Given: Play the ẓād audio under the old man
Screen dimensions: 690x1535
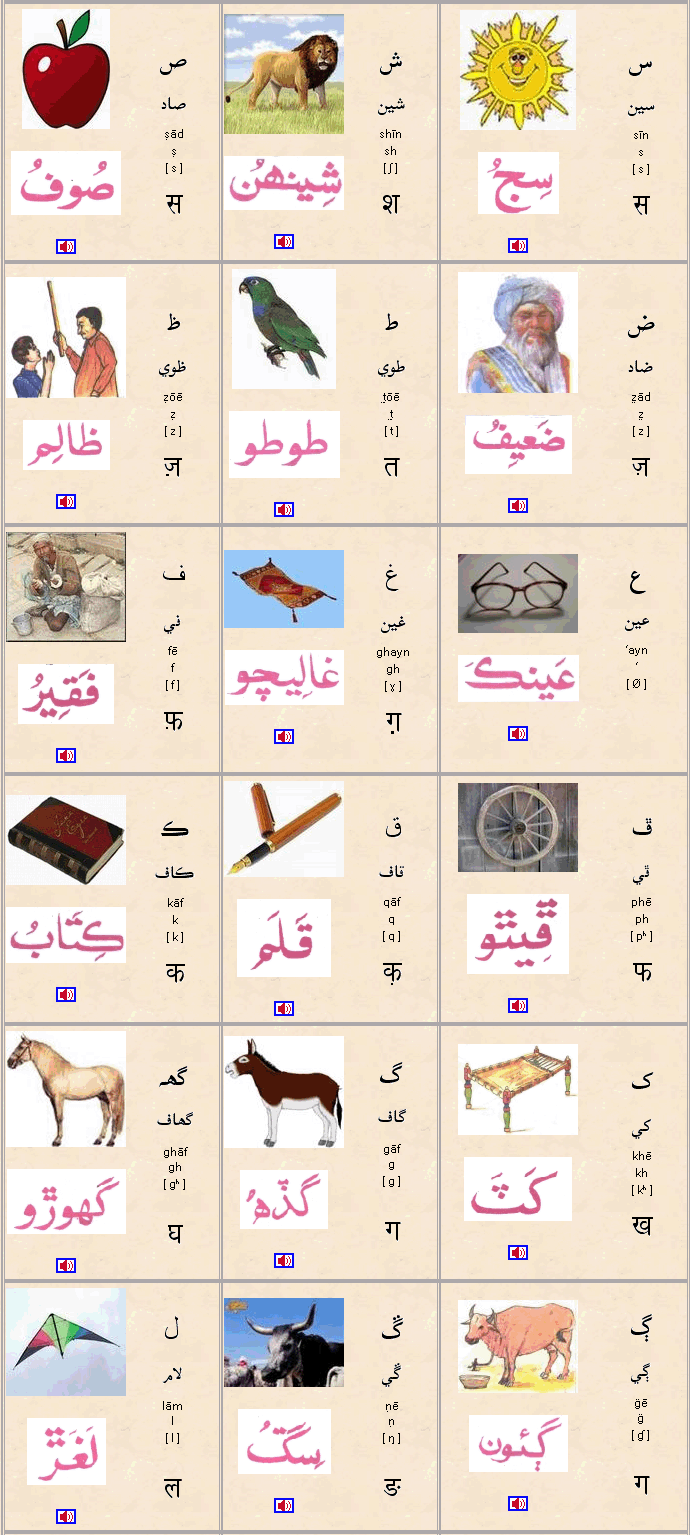Looking at the screenshot, I should click(518, 505).
